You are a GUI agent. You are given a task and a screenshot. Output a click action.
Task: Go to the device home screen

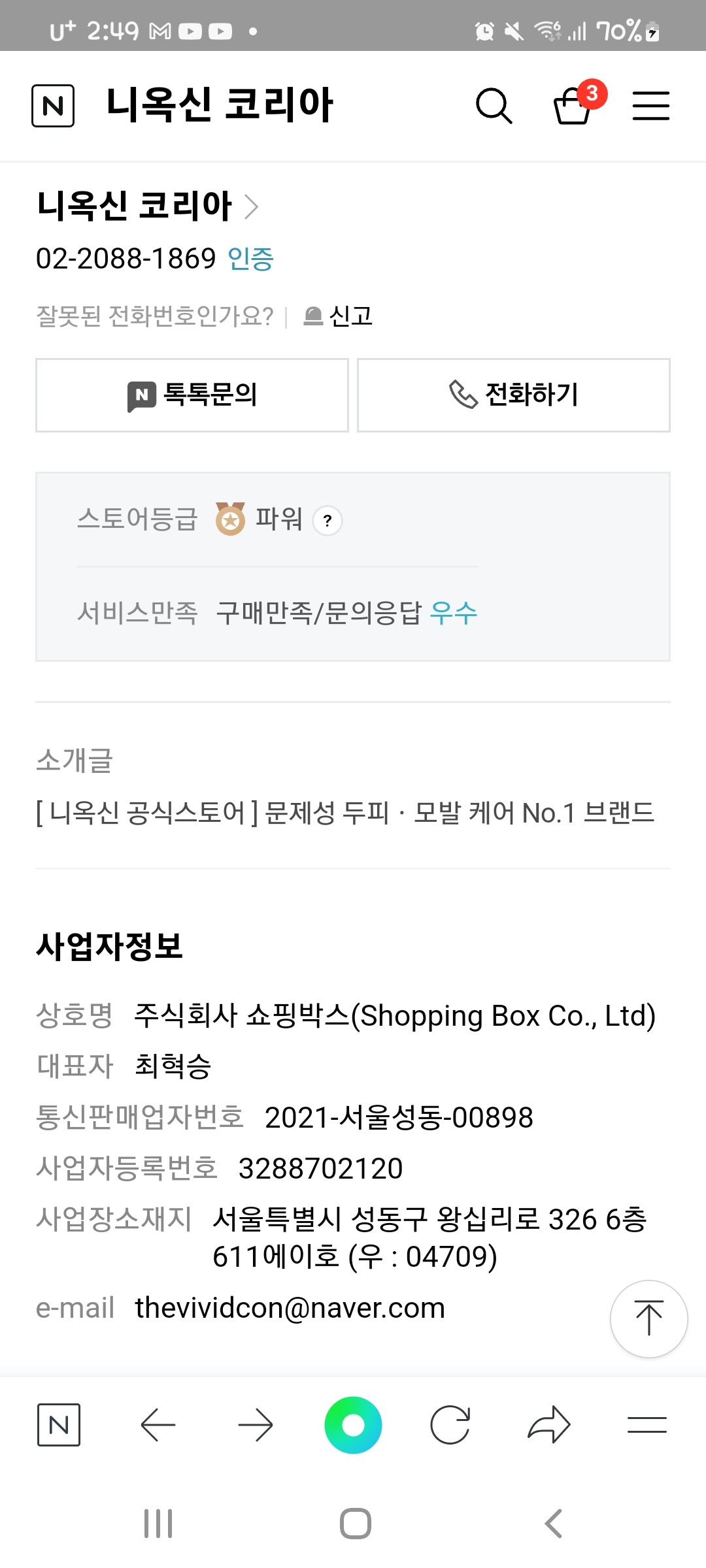(x=356, y=1524)
